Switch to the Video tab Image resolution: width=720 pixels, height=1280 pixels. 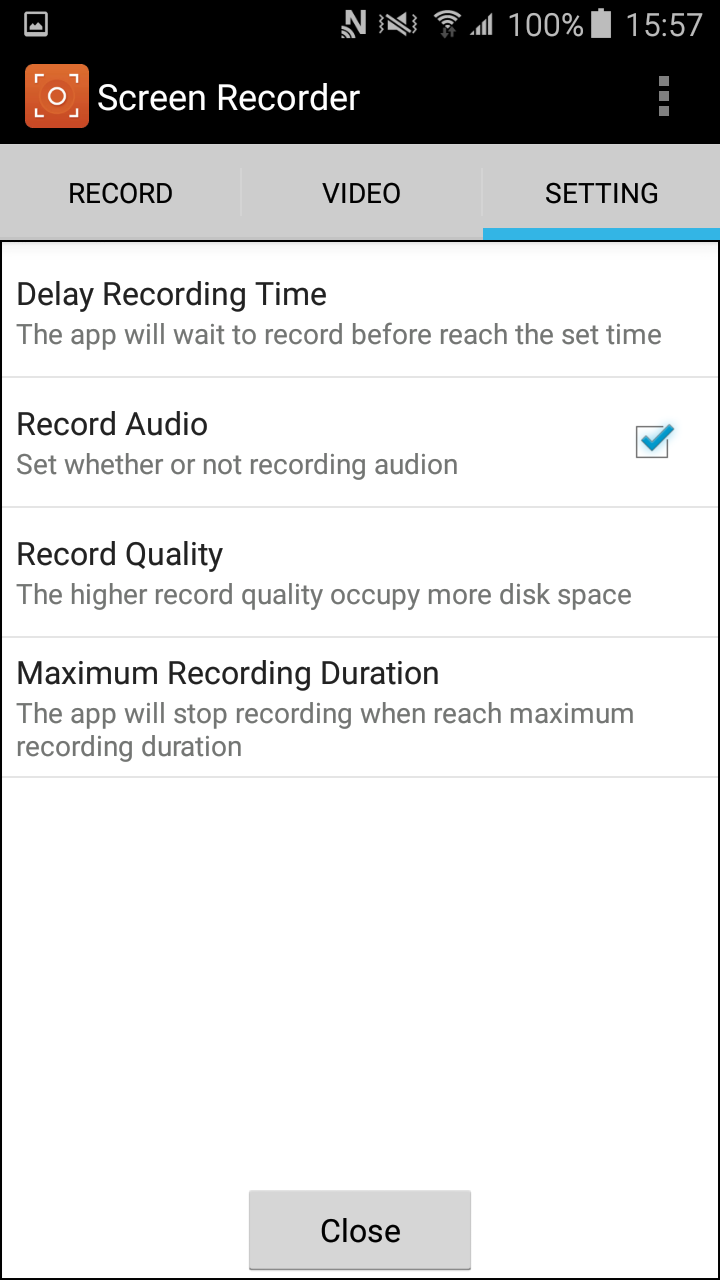coord(361,193)
